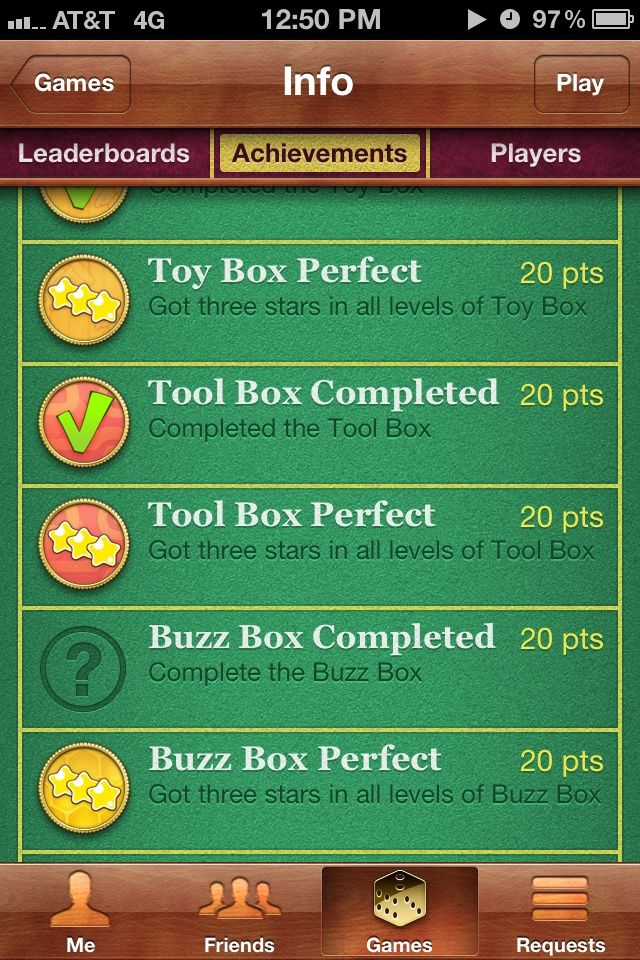Open the Friends tab
The image size is (640, 960).
239,912
